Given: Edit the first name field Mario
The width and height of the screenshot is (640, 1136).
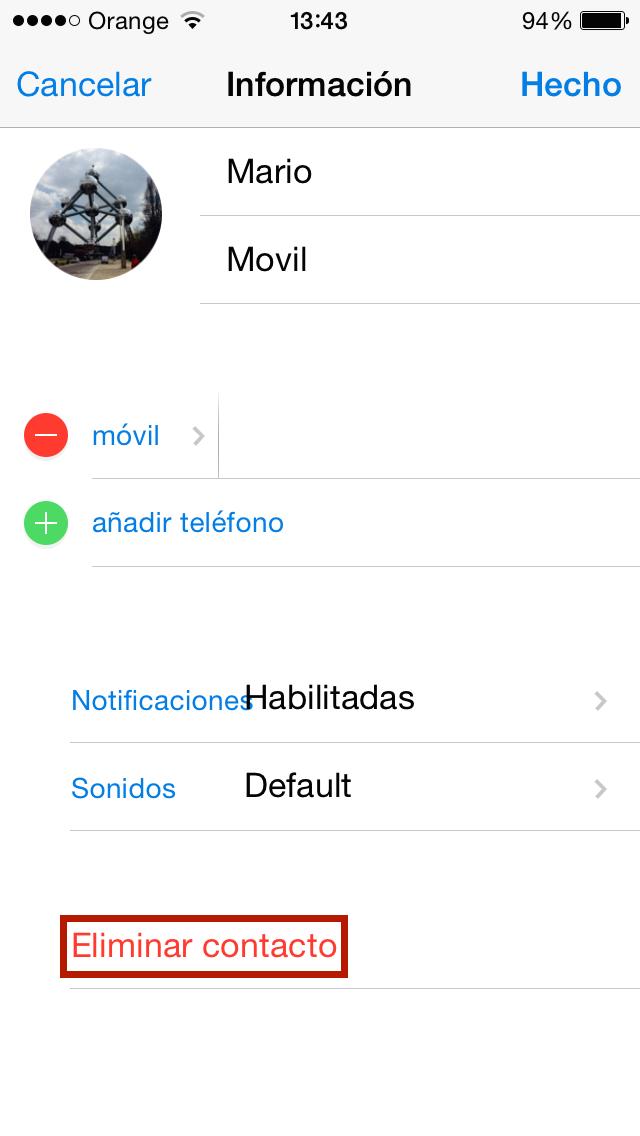Looking at the screenshot, I should point(420,172).
